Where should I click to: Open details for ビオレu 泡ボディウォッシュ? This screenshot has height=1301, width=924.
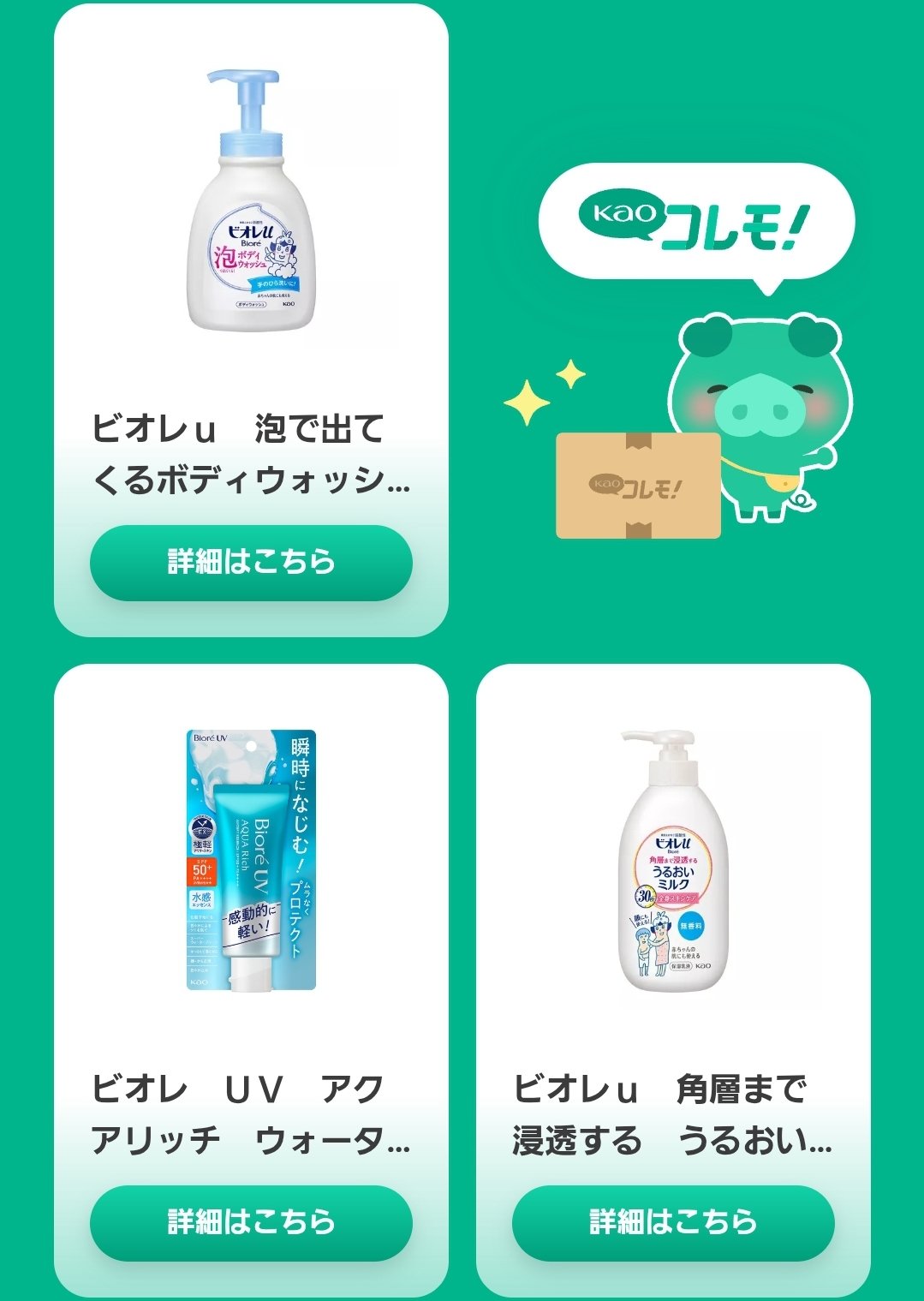[x=248, y=563]
